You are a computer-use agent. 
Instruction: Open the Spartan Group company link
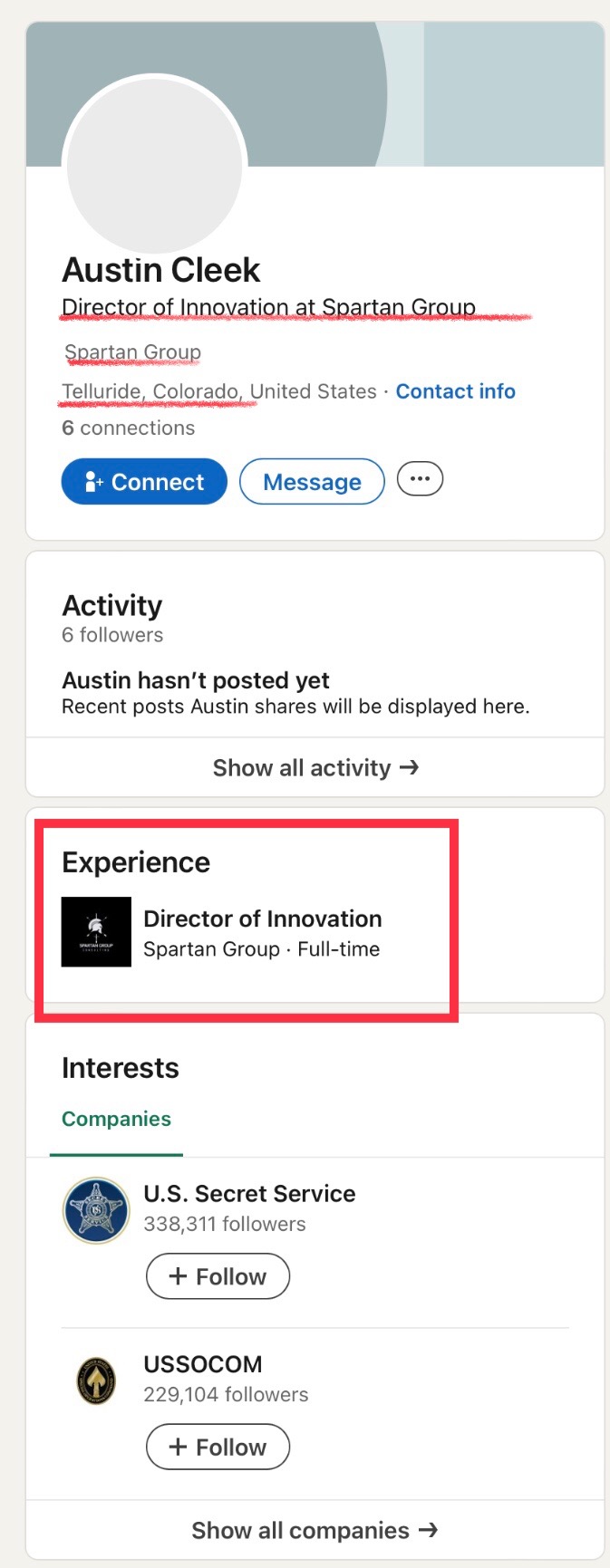coord(132,351)
